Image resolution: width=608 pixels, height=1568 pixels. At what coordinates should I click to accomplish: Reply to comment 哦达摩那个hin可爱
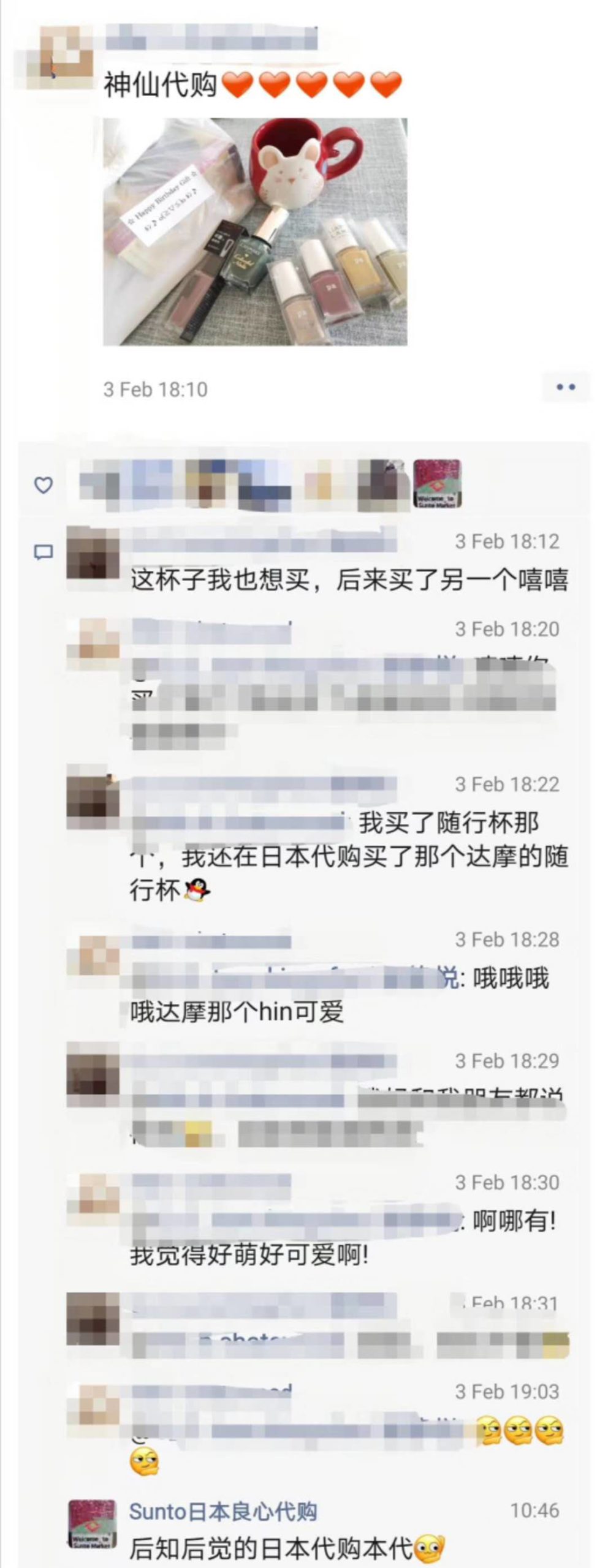237,1012
